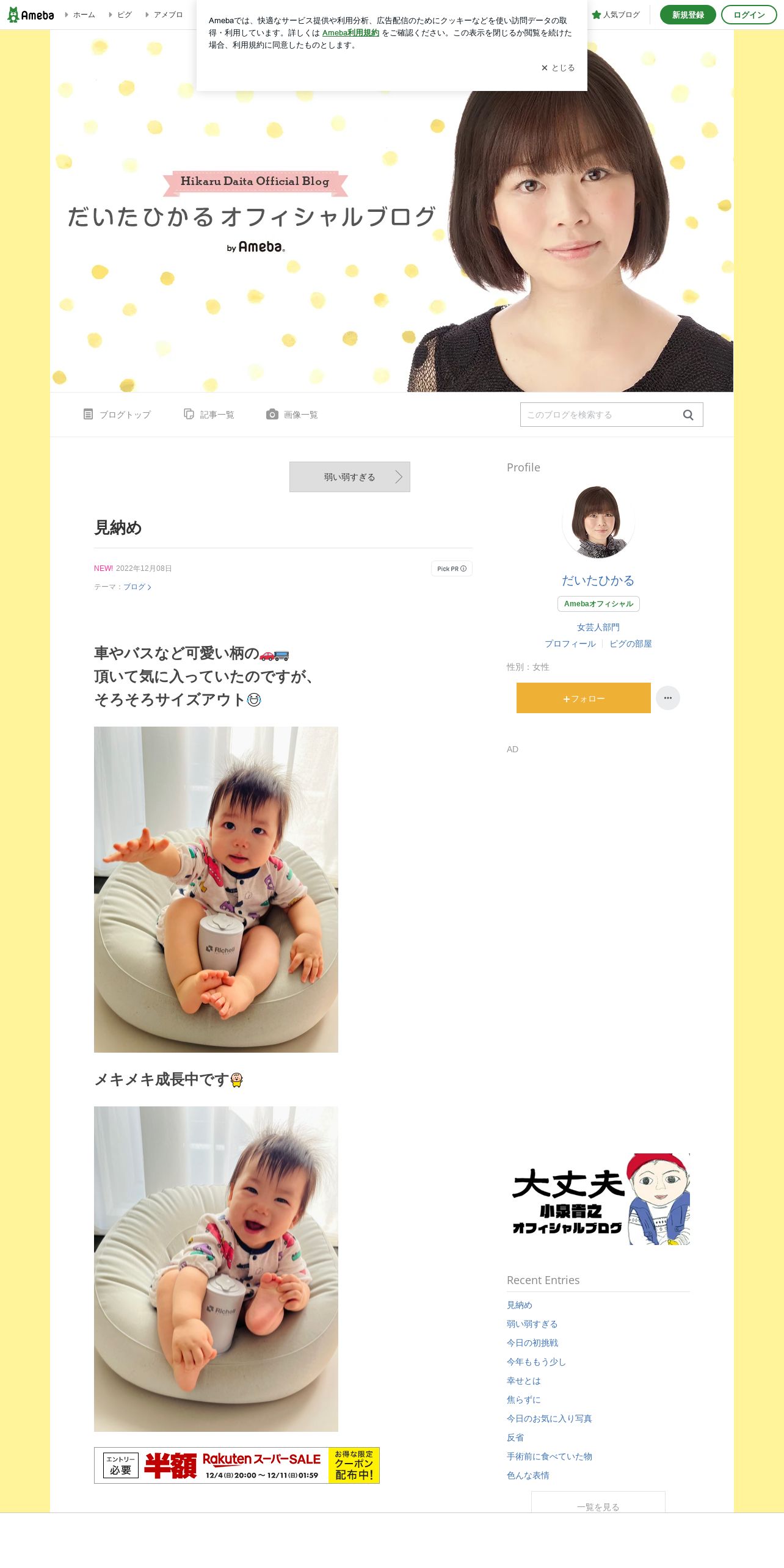Tap the 新規登録 sign-up button

[688, 15]
